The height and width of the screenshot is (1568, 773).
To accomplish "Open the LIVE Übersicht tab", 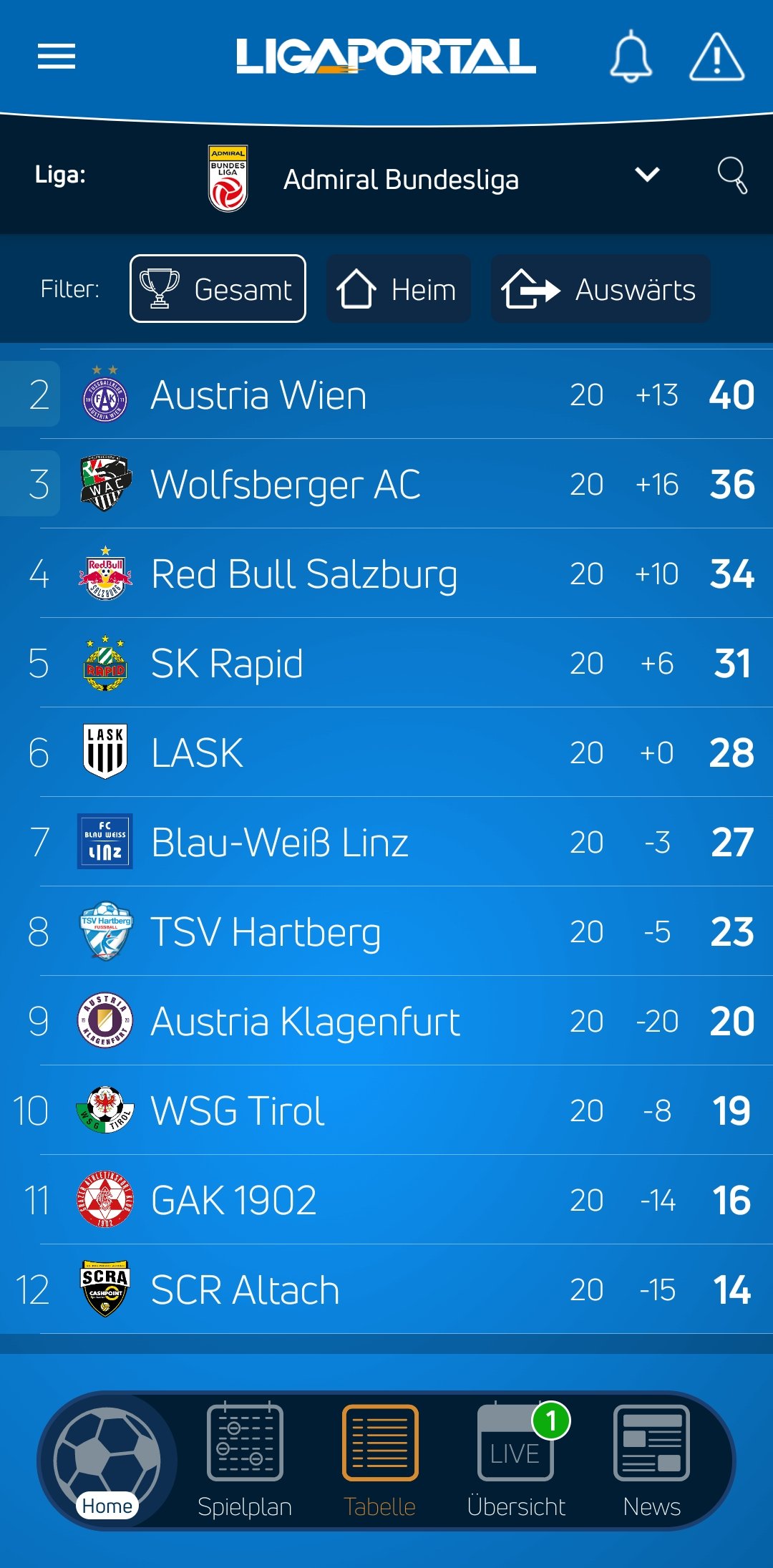I will [x=516, y=1461].
